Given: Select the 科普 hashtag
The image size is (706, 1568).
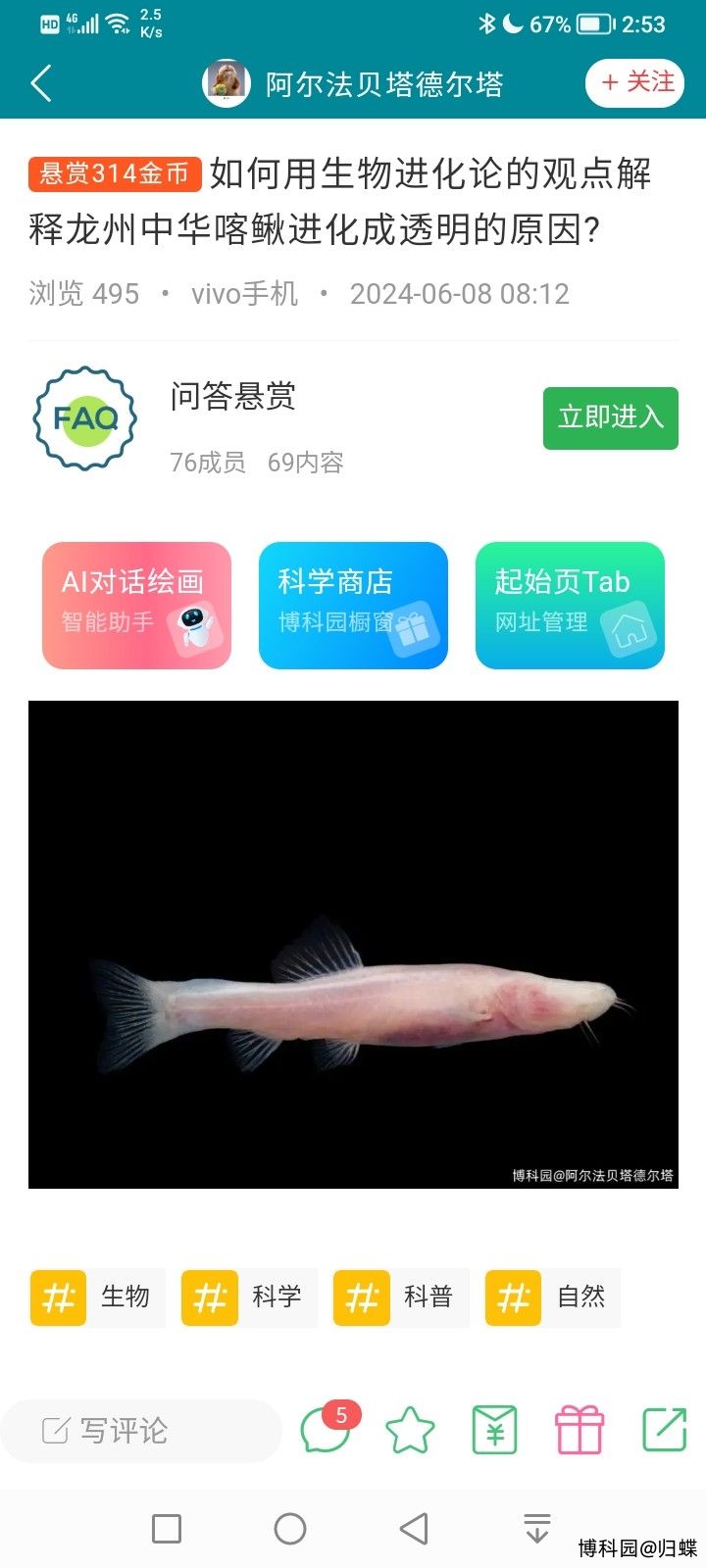Looking at the screenshot, I should (401, 1298).
